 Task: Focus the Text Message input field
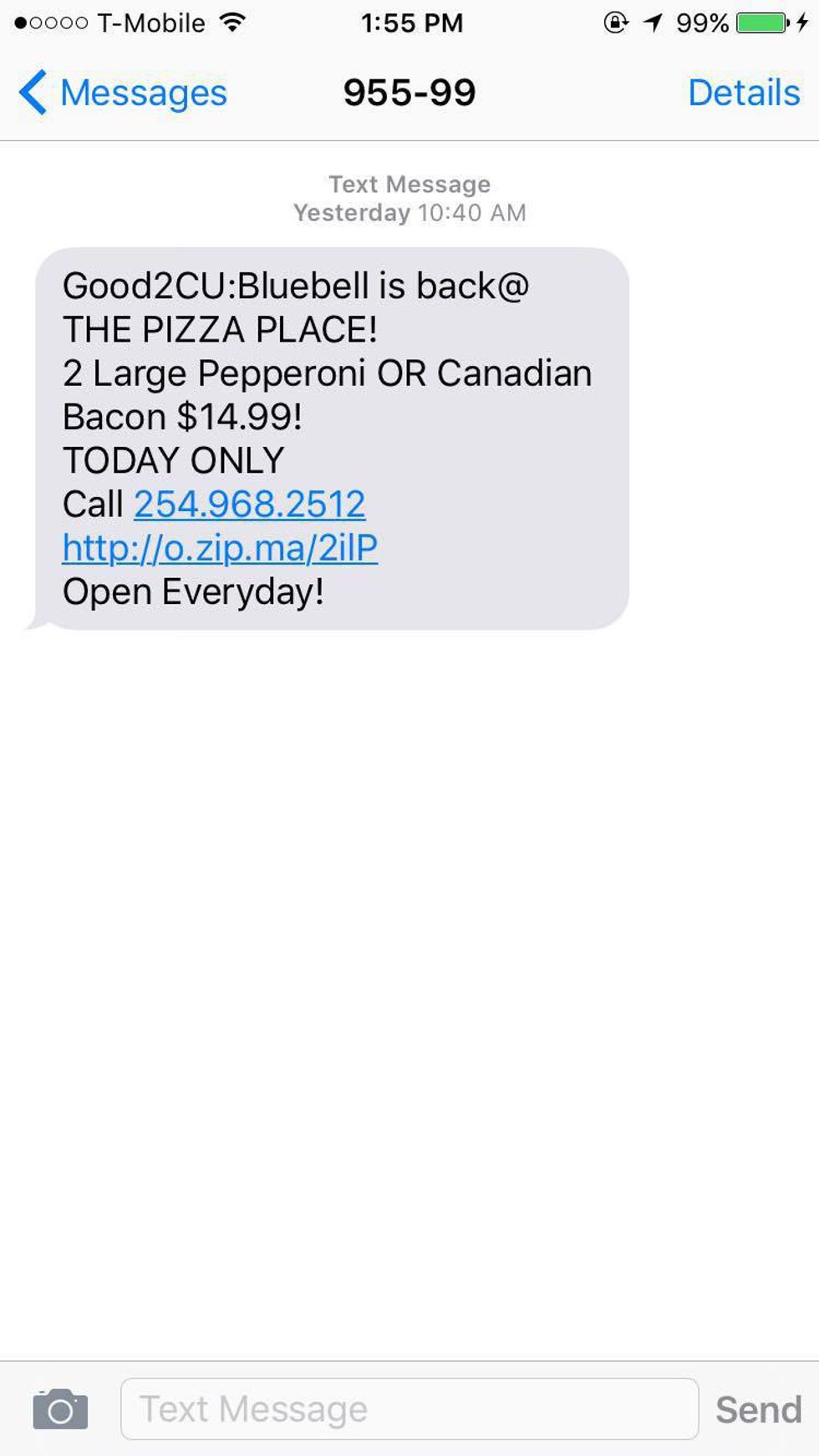click(x=409, y=1409)
